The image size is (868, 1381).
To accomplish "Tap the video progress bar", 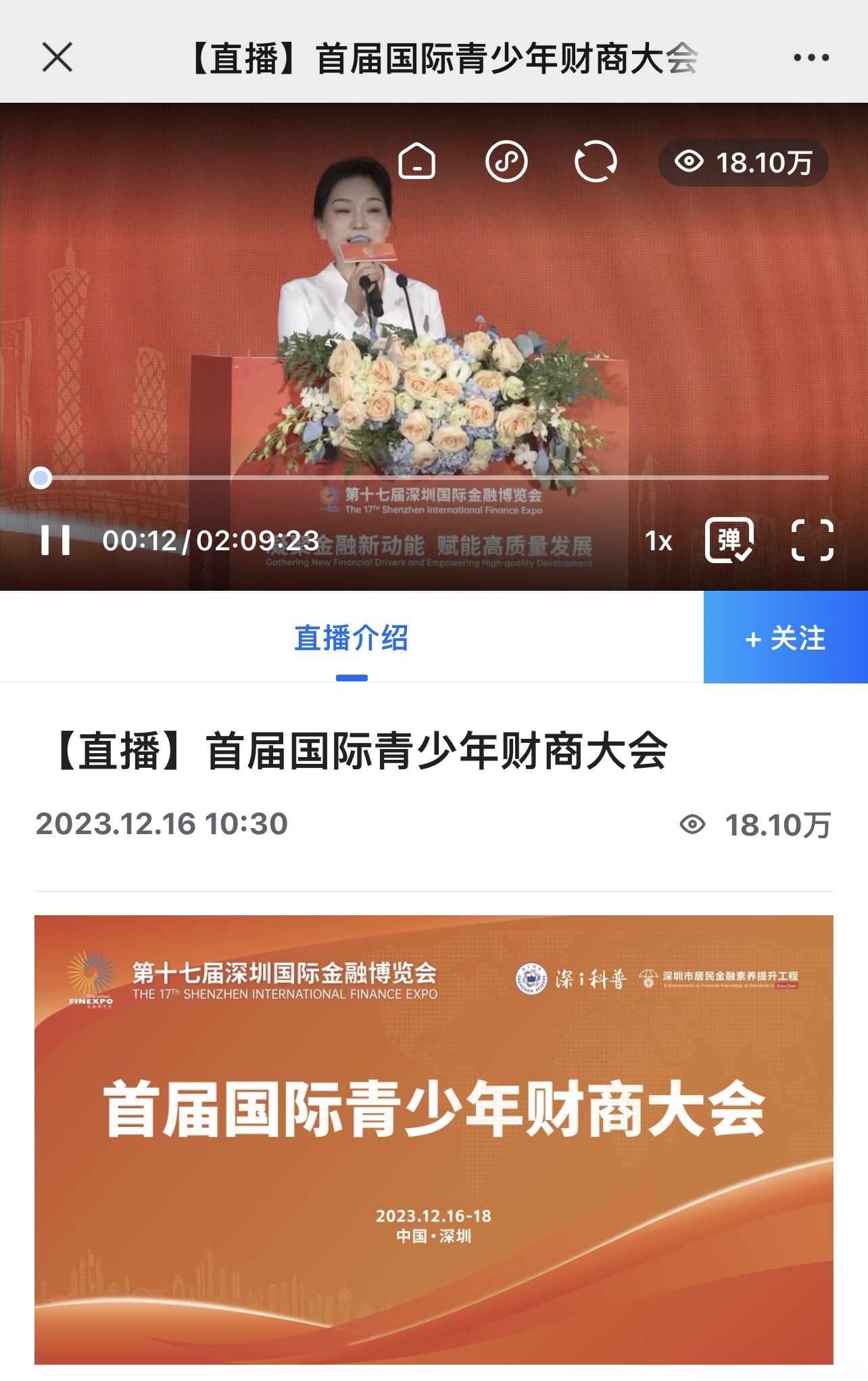I will click(433, 478).
